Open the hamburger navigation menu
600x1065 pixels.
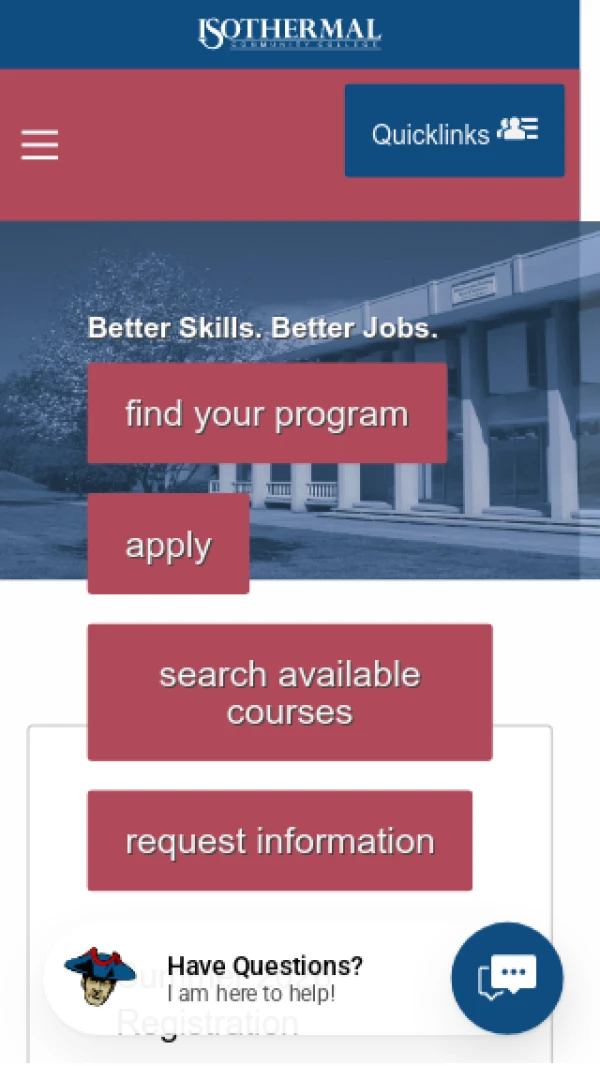(x=40, y=145)
